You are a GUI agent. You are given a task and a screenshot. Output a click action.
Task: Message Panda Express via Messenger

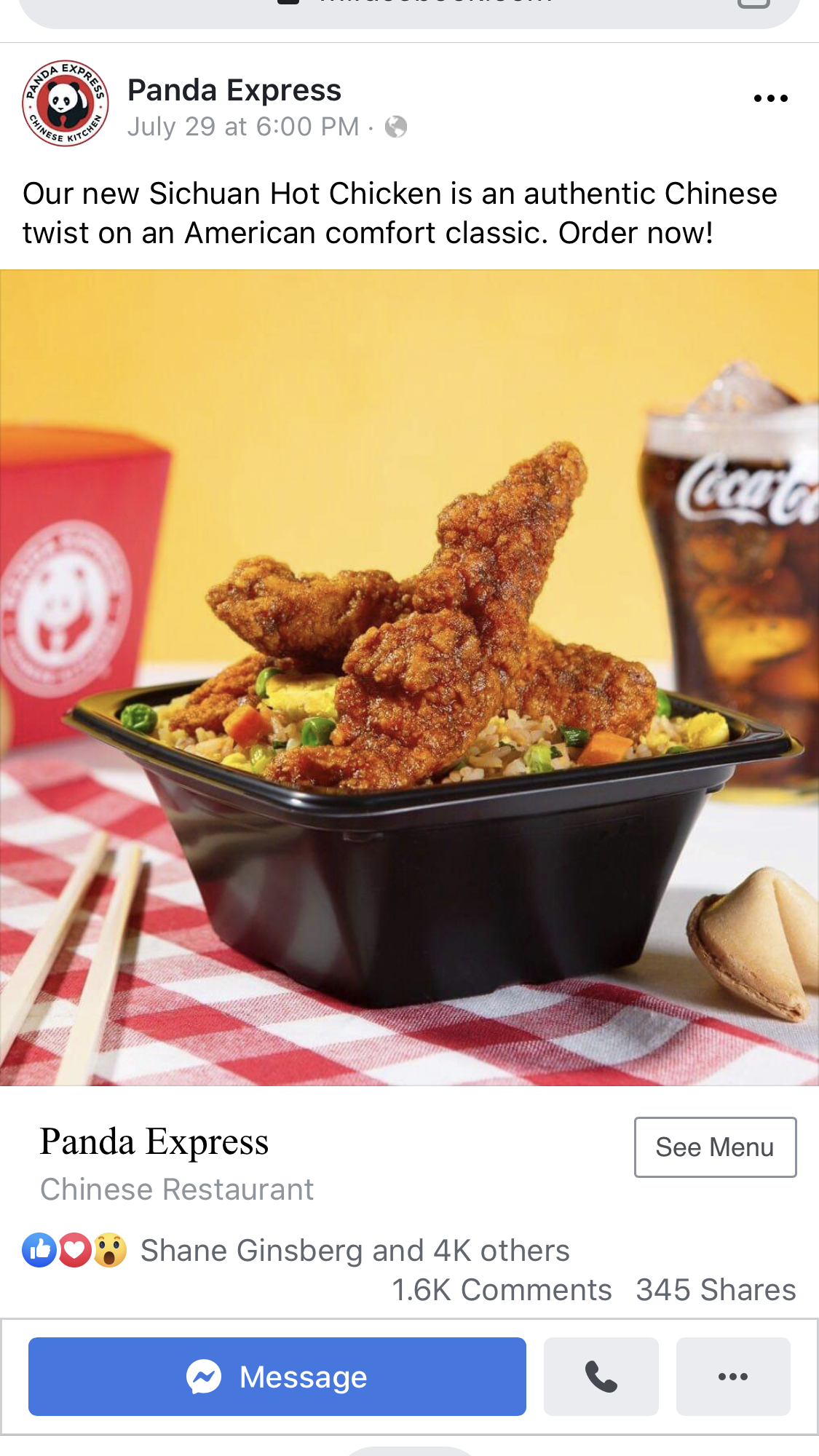coord(277,1377)
